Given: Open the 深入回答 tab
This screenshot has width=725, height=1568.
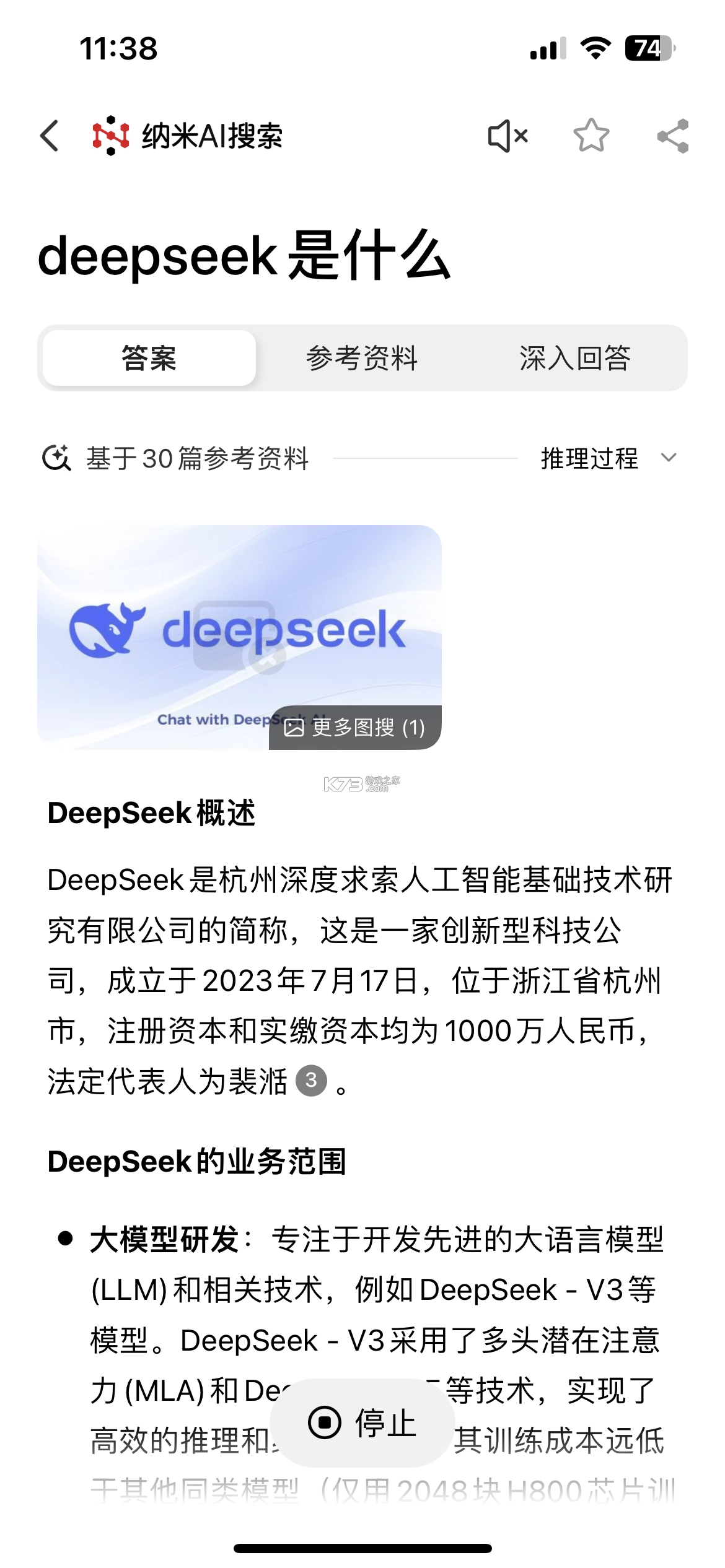Looking at the screenshot, I should pos(576,358).
